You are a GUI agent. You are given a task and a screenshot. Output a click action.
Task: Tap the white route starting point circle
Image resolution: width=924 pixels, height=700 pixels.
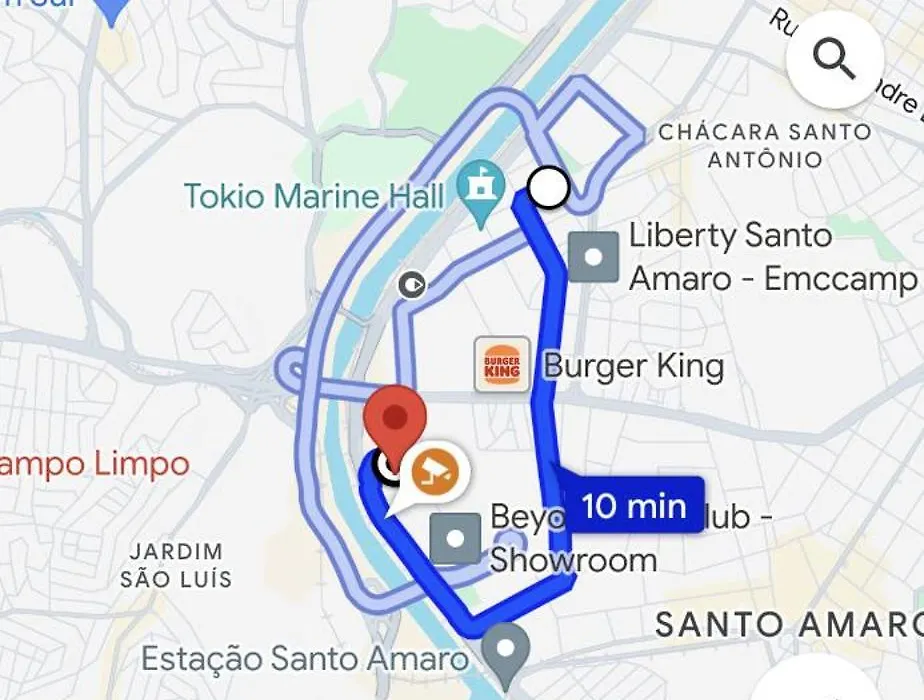pos(548,187)
